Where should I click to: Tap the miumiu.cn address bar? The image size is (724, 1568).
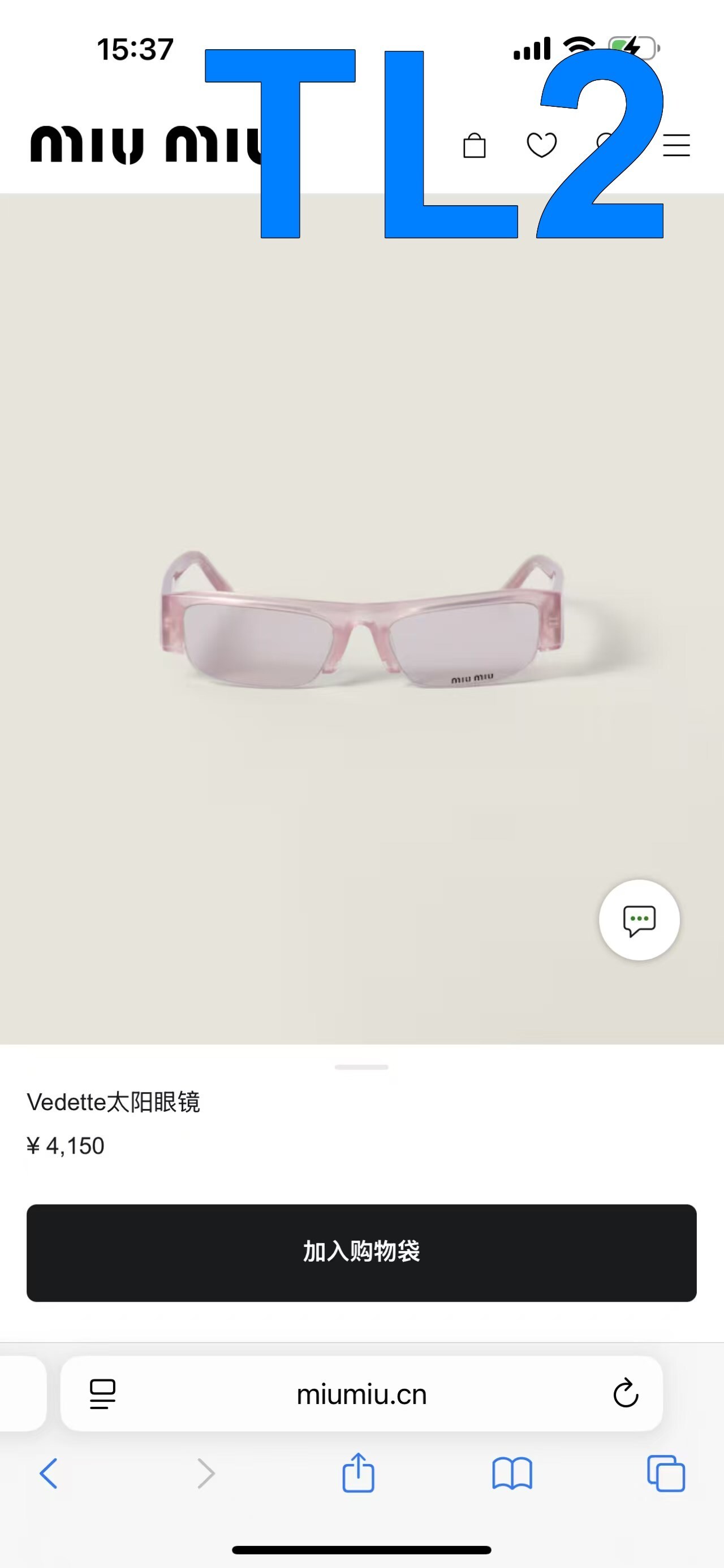tap(361, 1394)
